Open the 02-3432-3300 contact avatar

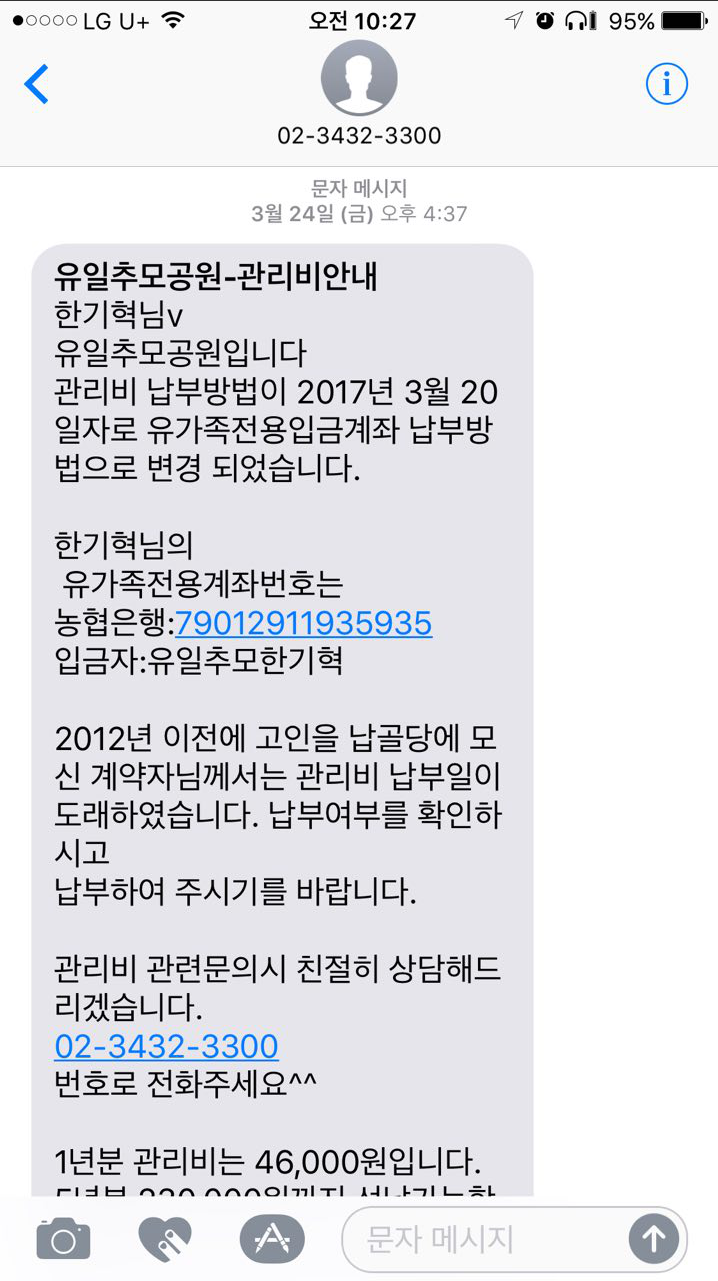tap(359, 79)
